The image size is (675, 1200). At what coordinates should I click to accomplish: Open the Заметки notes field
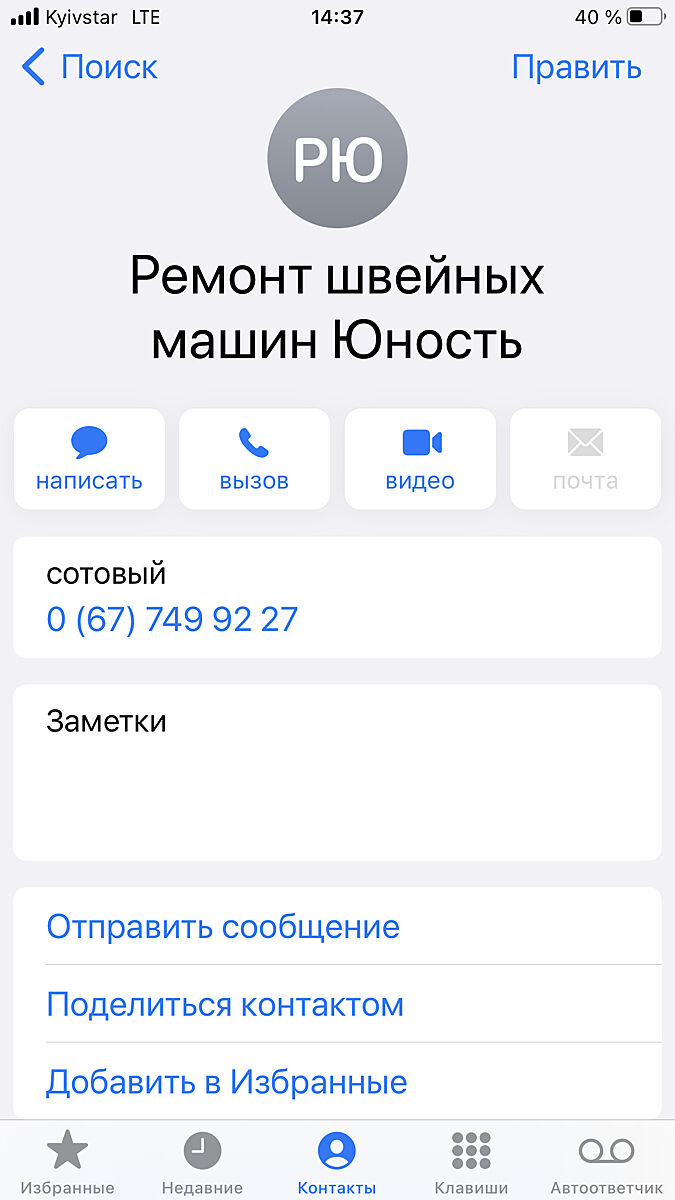coord(337,772)
